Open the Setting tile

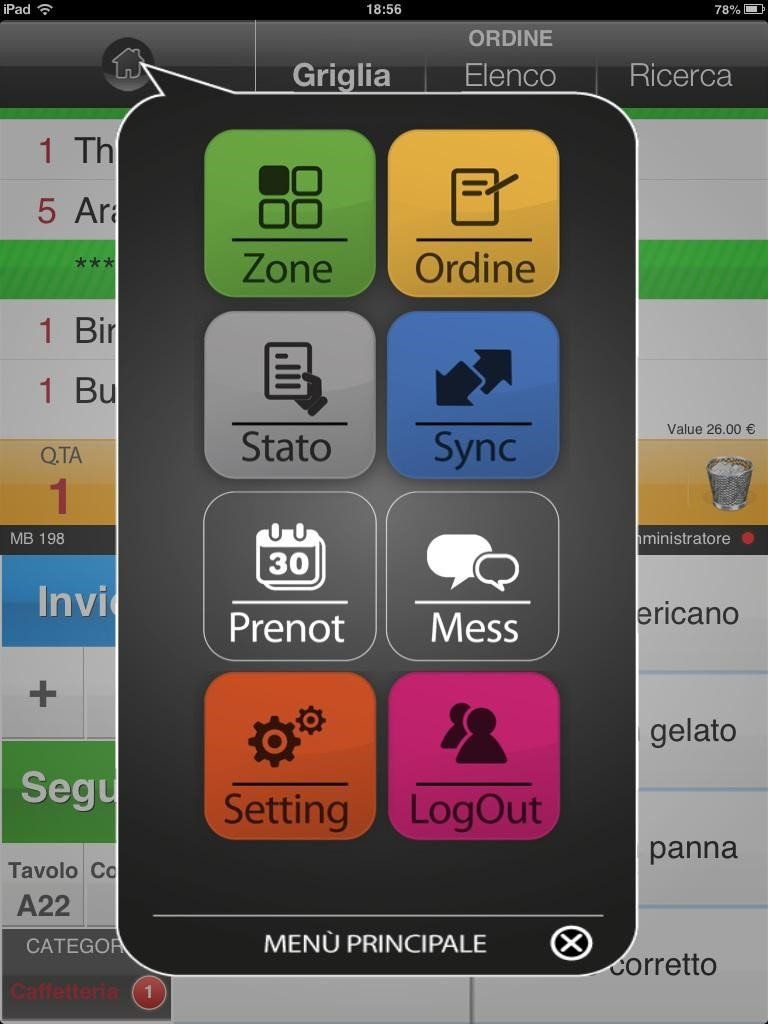(290, 756)
